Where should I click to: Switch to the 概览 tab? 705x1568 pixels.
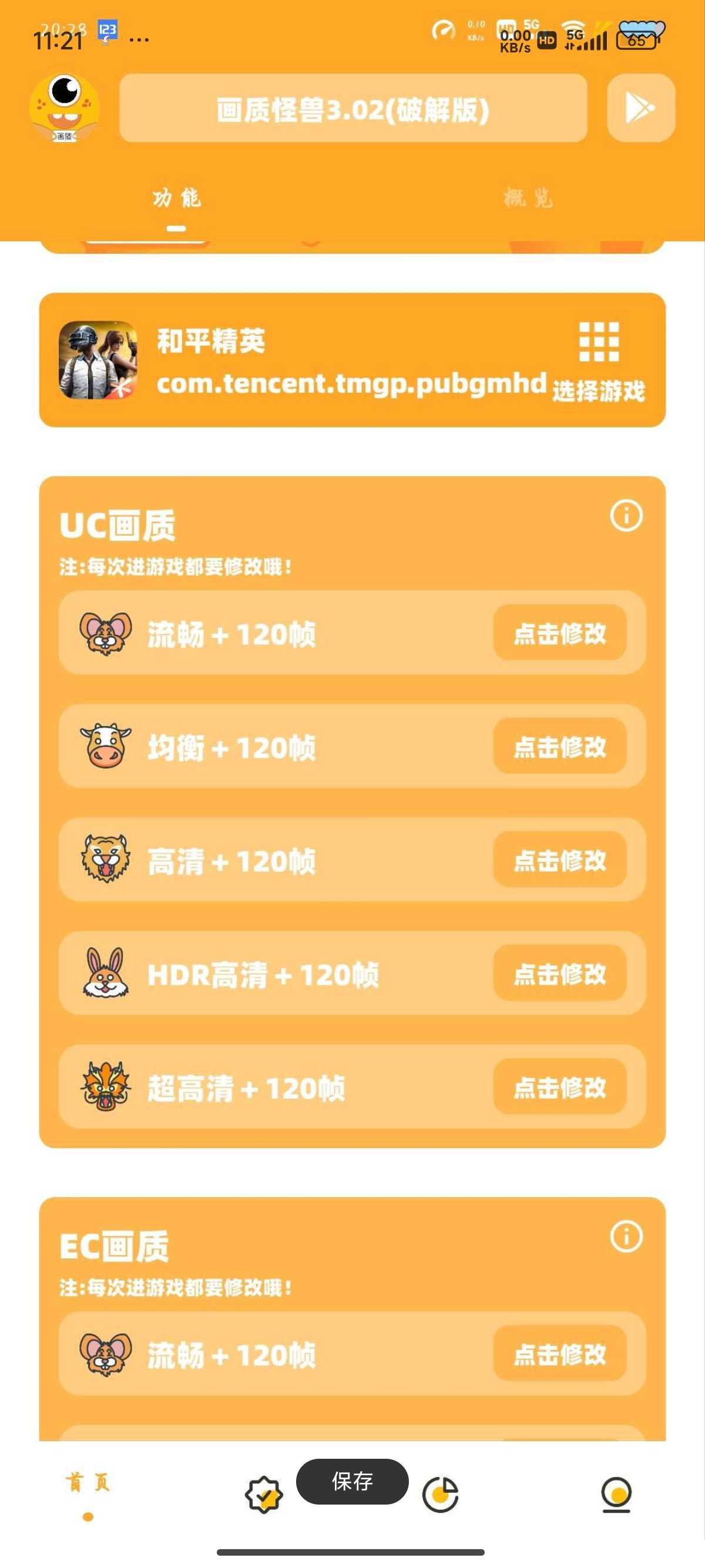tap(527, 198)
